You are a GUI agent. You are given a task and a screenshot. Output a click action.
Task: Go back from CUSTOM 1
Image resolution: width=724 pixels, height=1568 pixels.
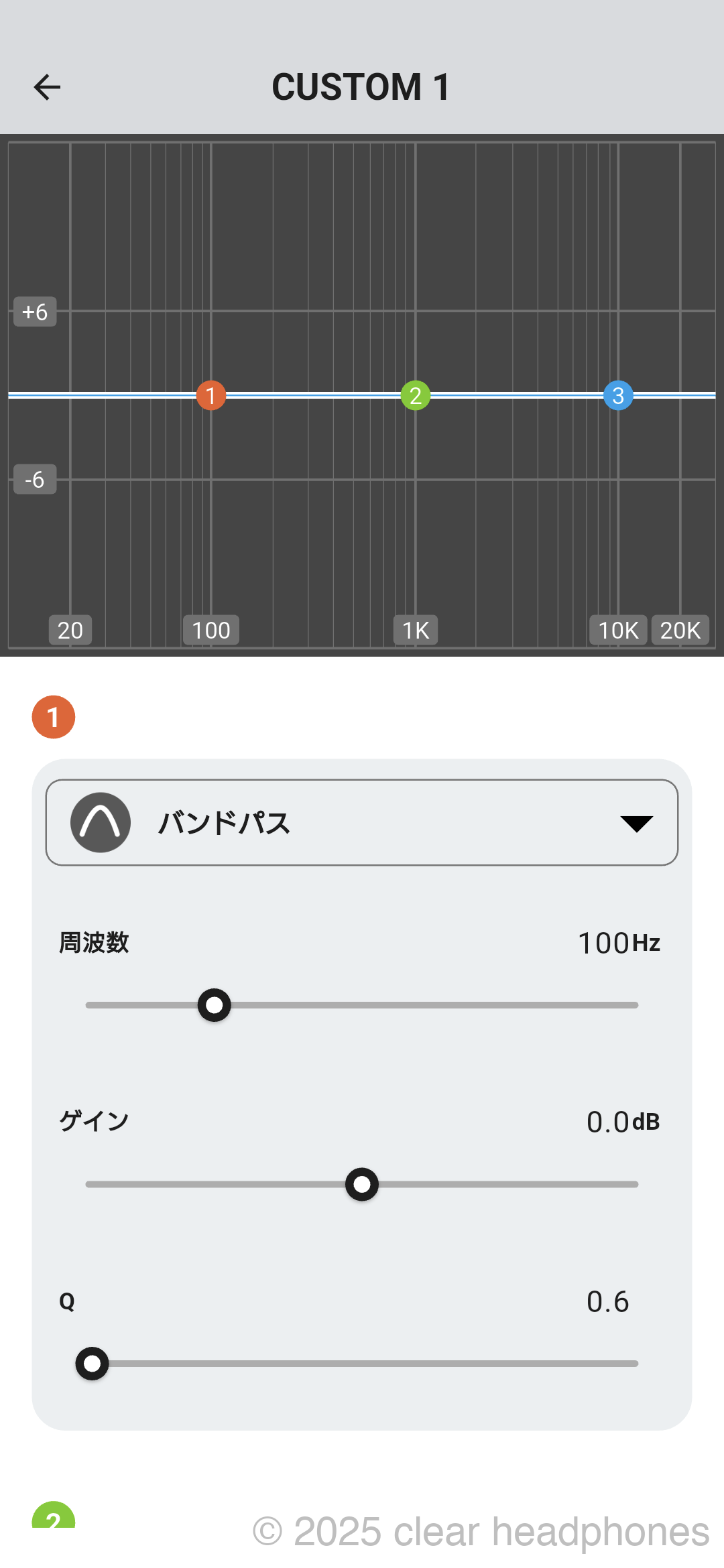47,87
